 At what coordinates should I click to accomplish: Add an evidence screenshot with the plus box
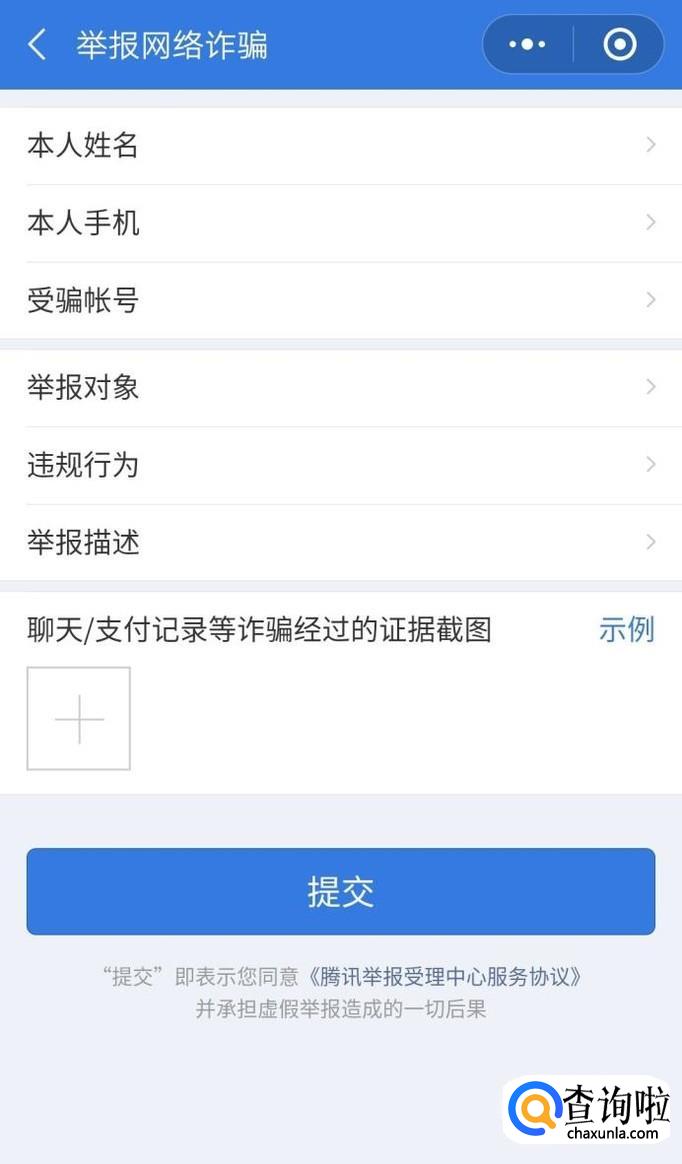tap(79, 719)
